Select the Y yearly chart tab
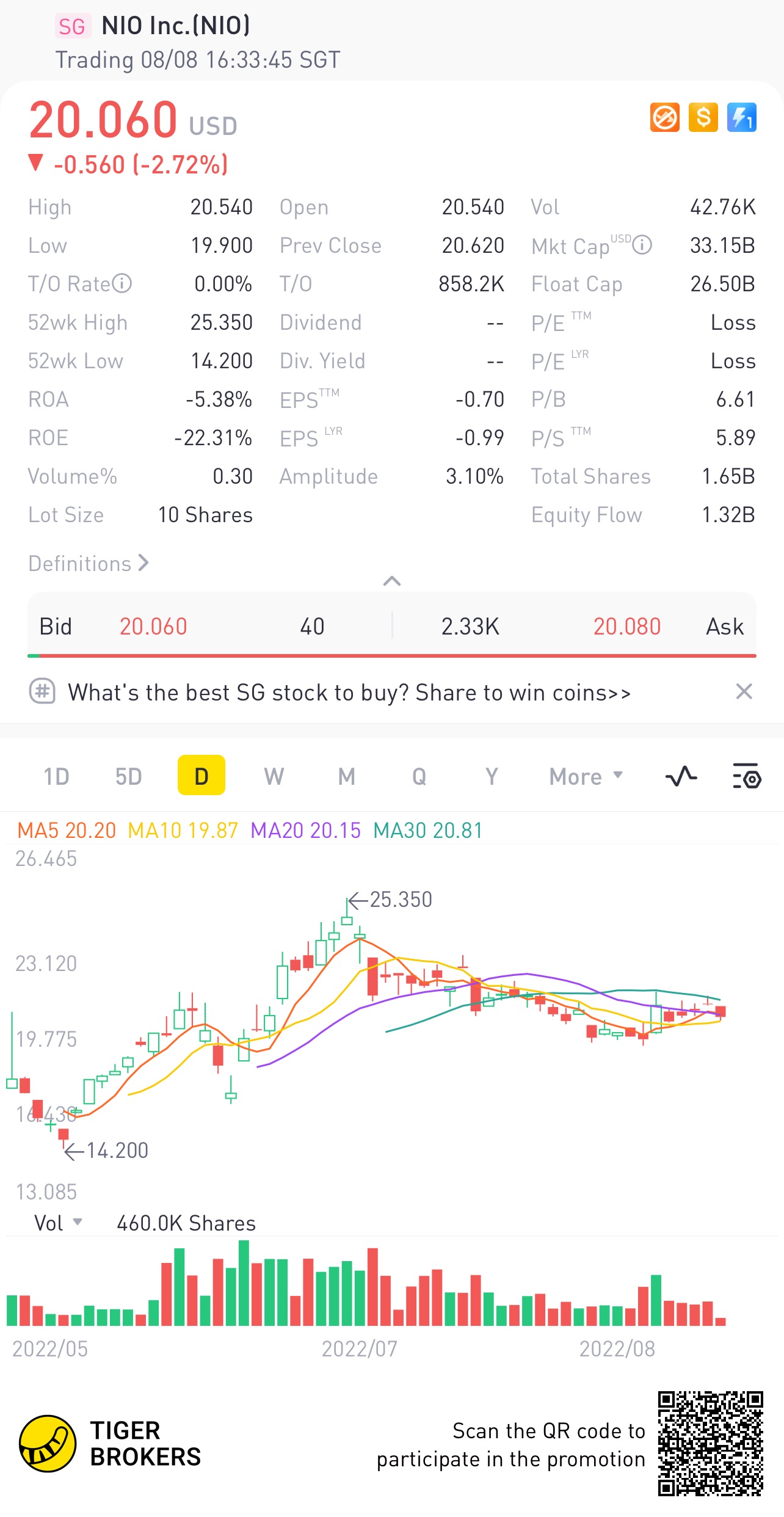 coord(492,776)
